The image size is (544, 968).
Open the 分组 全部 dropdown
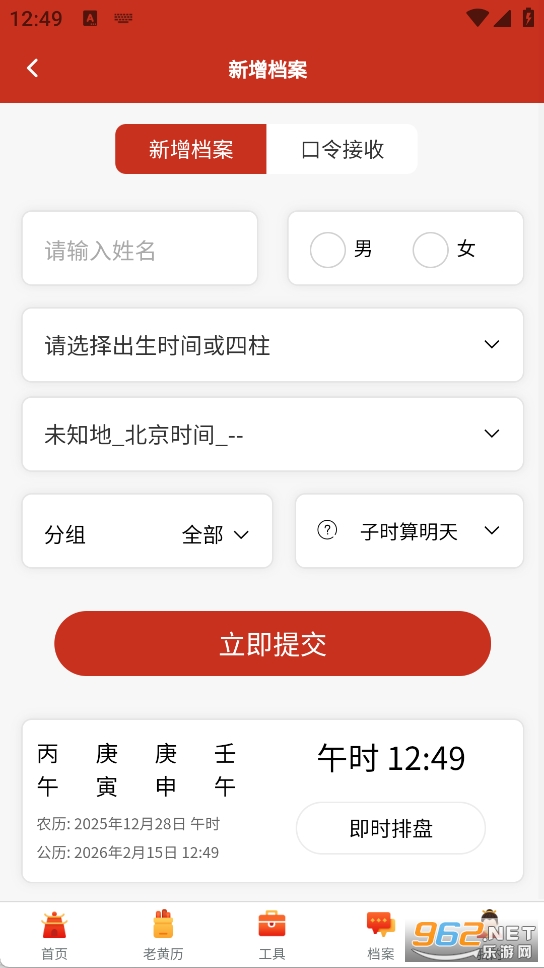(x=148, y=532)
